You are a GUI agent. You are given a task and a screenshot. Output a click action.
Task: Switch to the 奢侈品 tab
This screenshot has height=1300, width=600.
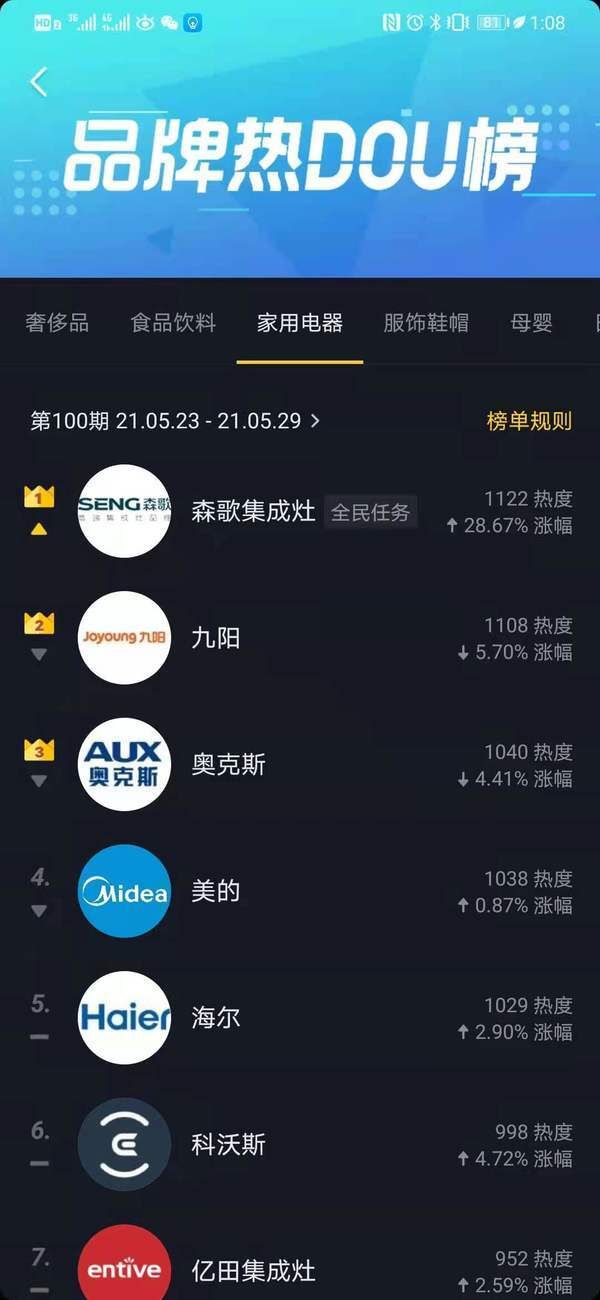click(x=57, y=323)
